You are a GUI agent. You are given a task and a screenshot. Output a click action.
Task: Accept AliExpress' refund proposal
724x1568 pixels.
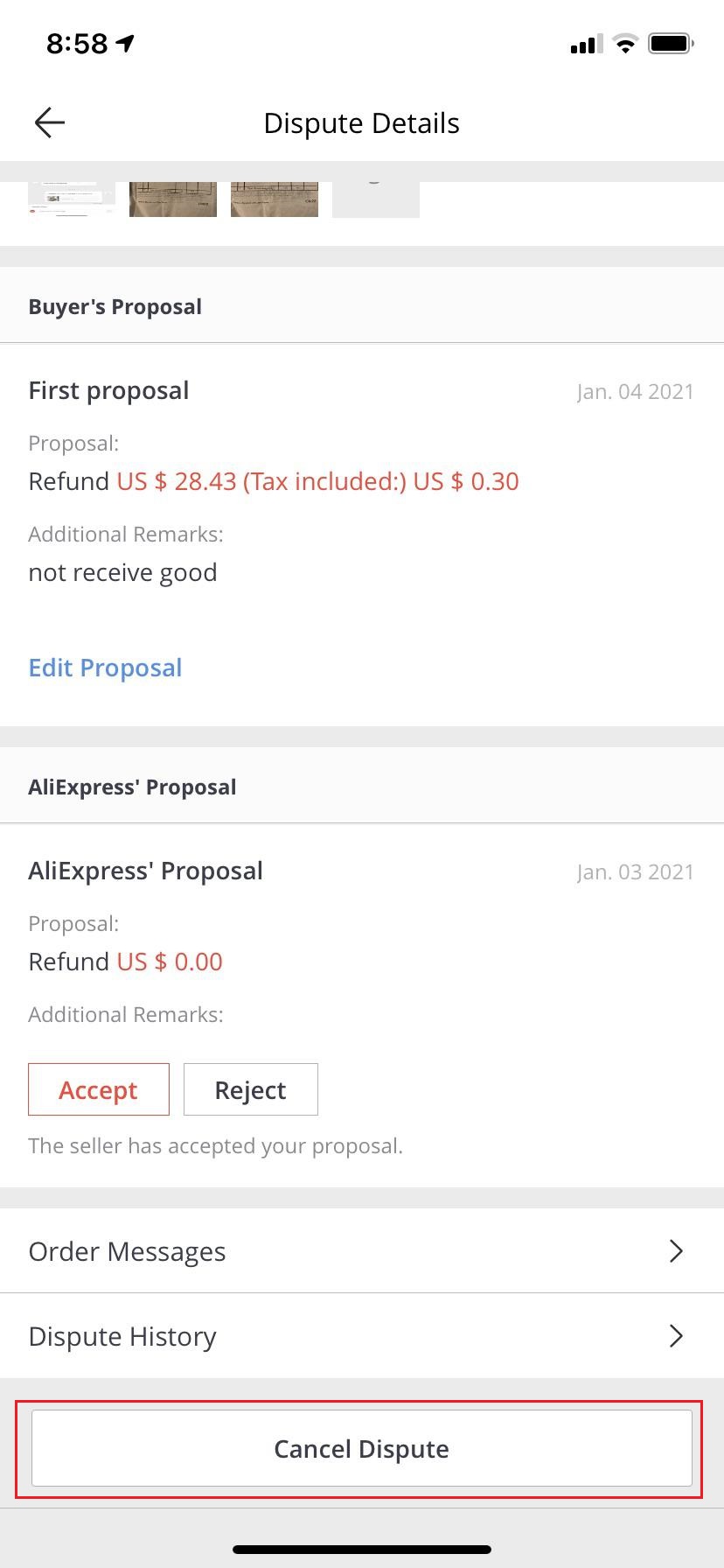coord(98,1089)
